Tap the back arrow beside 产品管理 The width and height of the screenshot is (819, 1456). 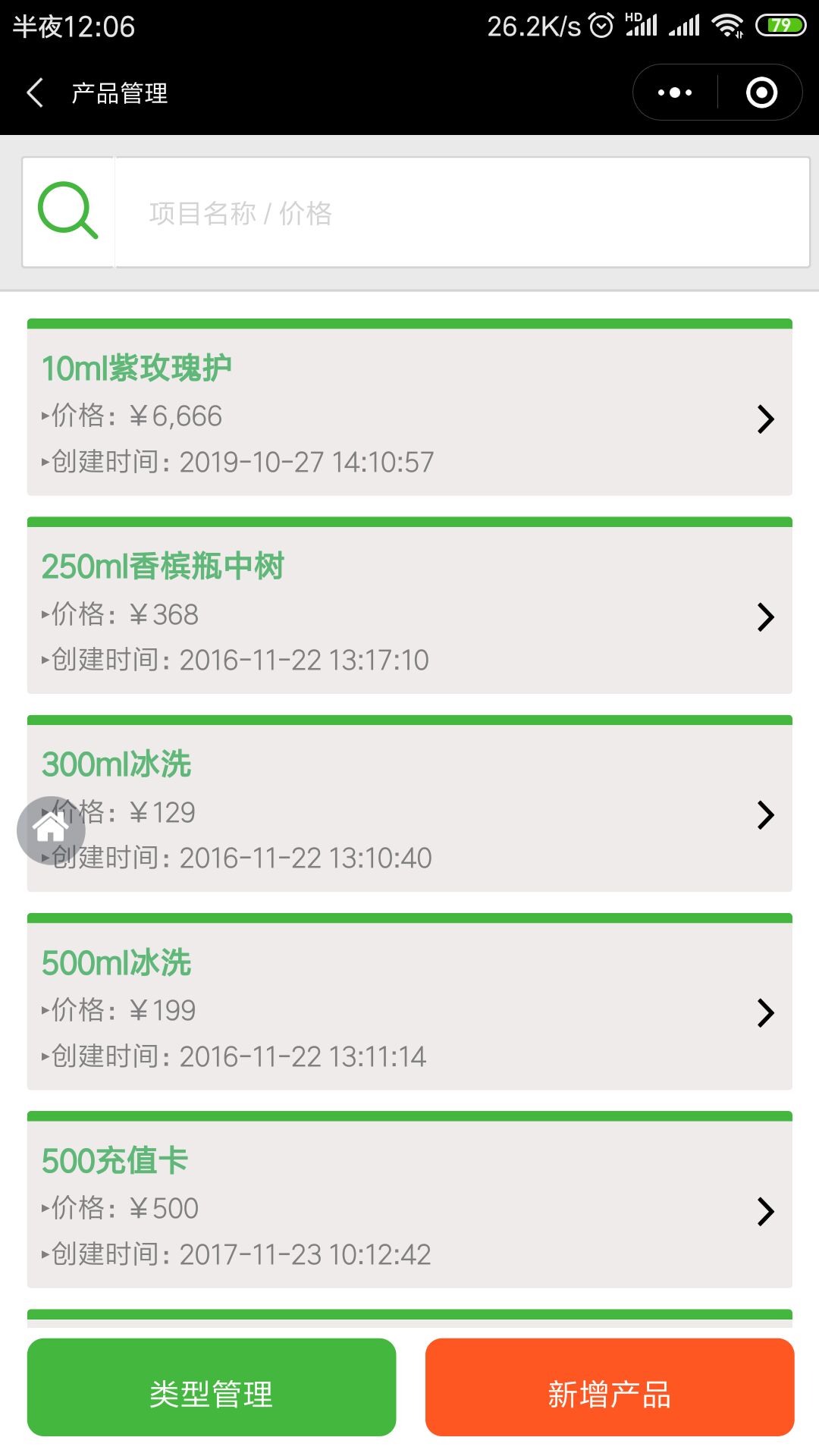pos(34,91)
